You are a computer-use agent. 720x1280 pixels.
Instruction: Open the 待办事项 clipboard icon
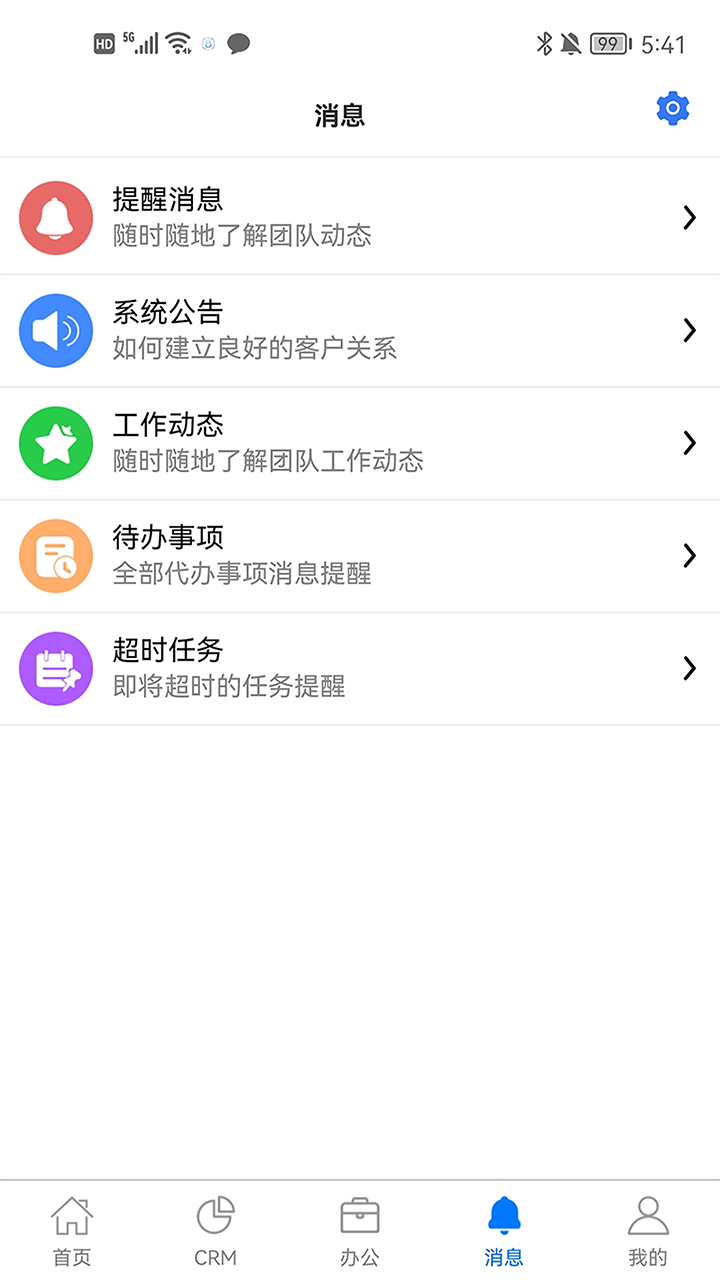point(55,556)
